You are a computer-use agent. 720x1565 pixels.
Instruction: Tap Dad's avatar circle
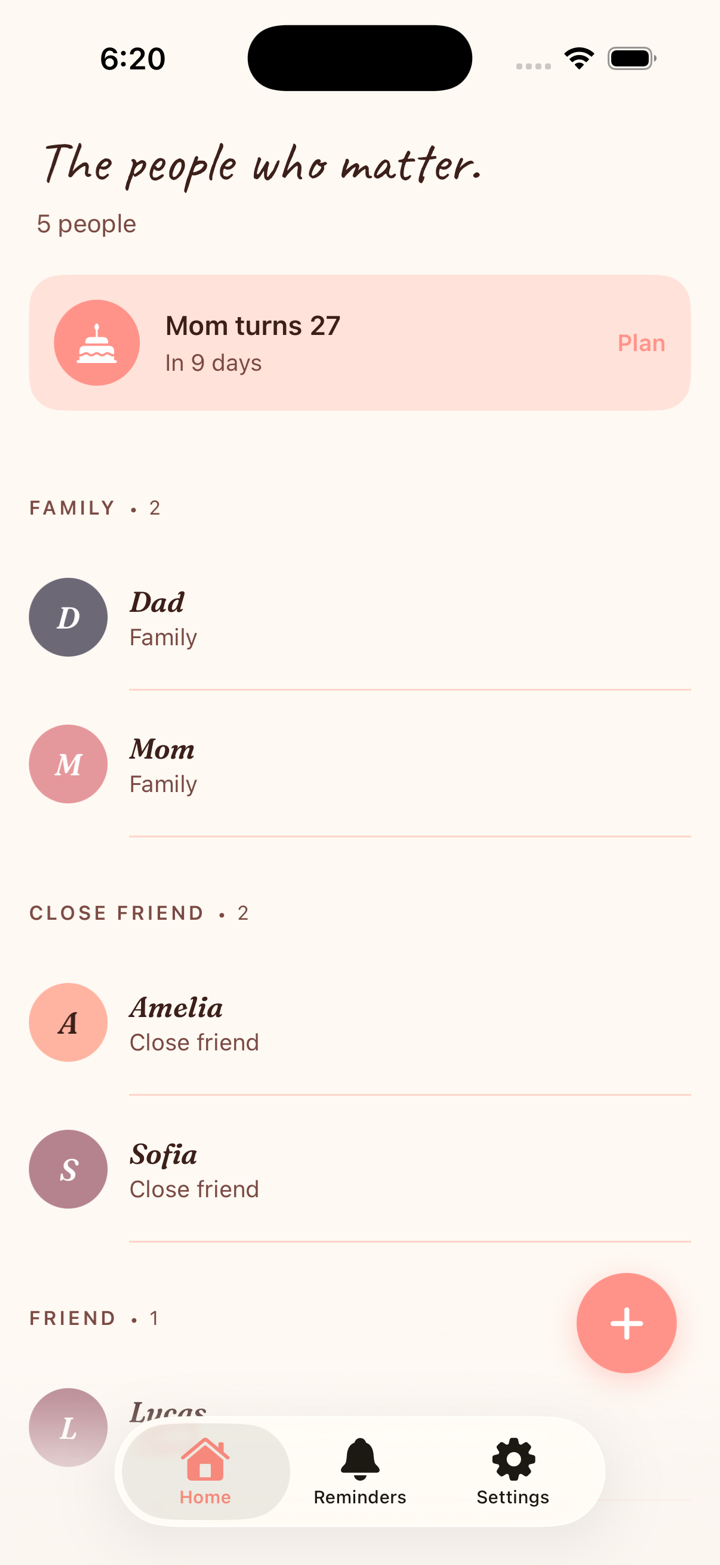[68, 617]
